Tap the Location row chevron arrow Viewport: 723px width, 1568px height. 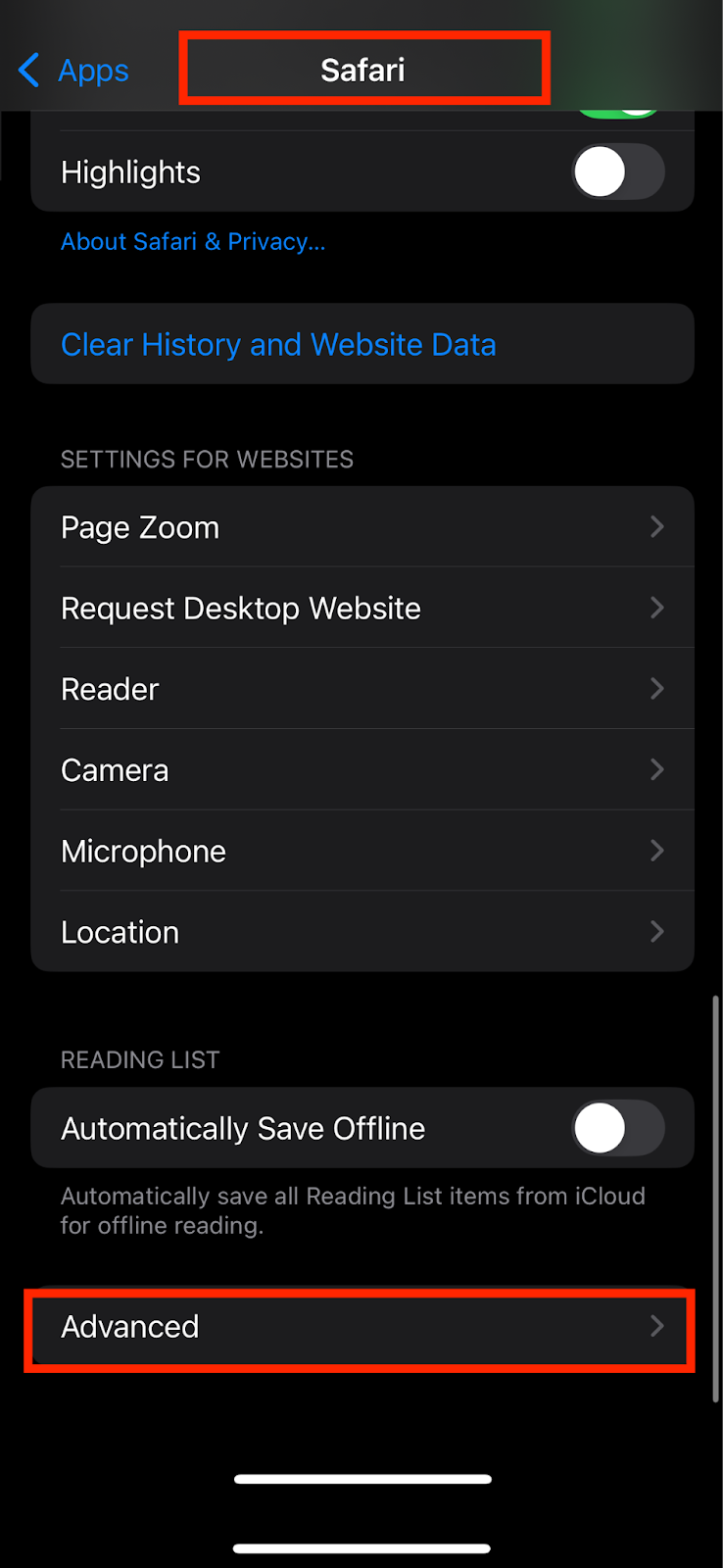pyautogui.click(x=656, y=932)
